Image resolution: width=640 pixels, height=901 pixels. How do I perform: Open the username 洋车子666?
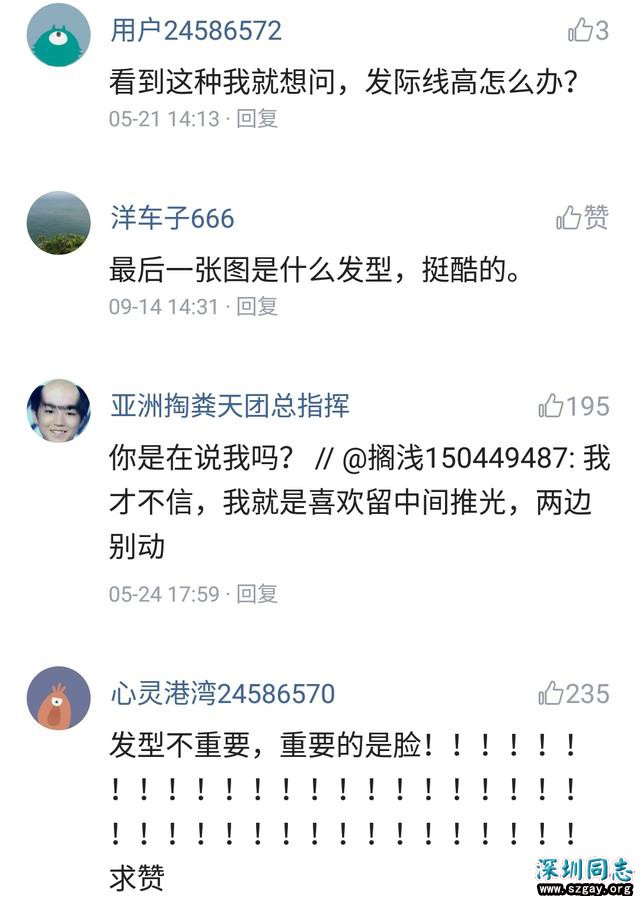172,219
